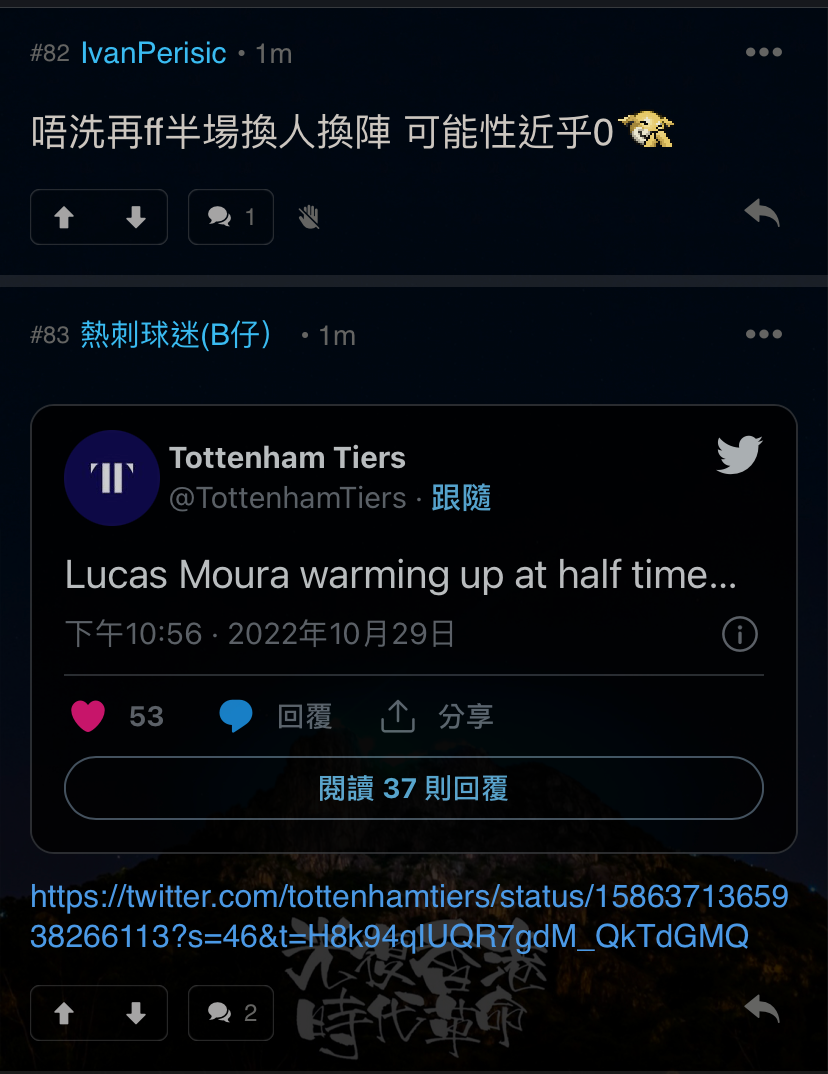Open the options menu on post #83
This screenshot has width=828, height=1074.
point(764,335)
